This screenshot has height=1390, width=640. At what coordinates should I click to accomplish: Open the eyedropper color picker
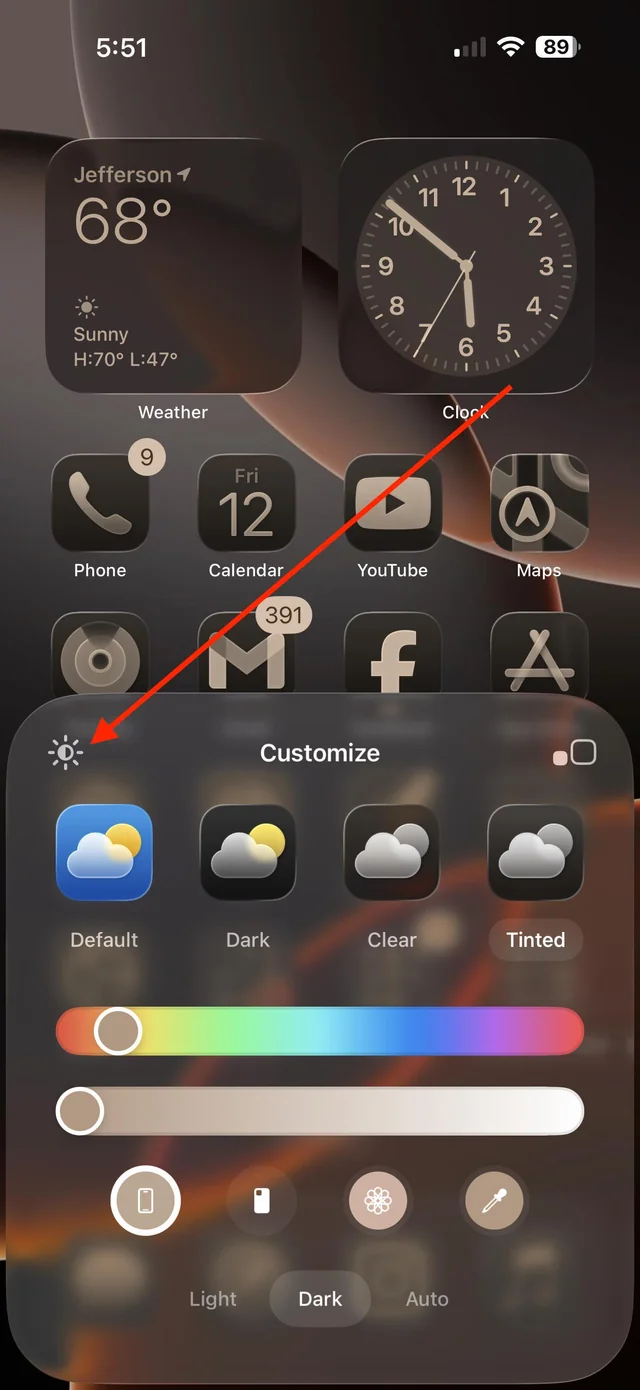(x=494, y=1200)
